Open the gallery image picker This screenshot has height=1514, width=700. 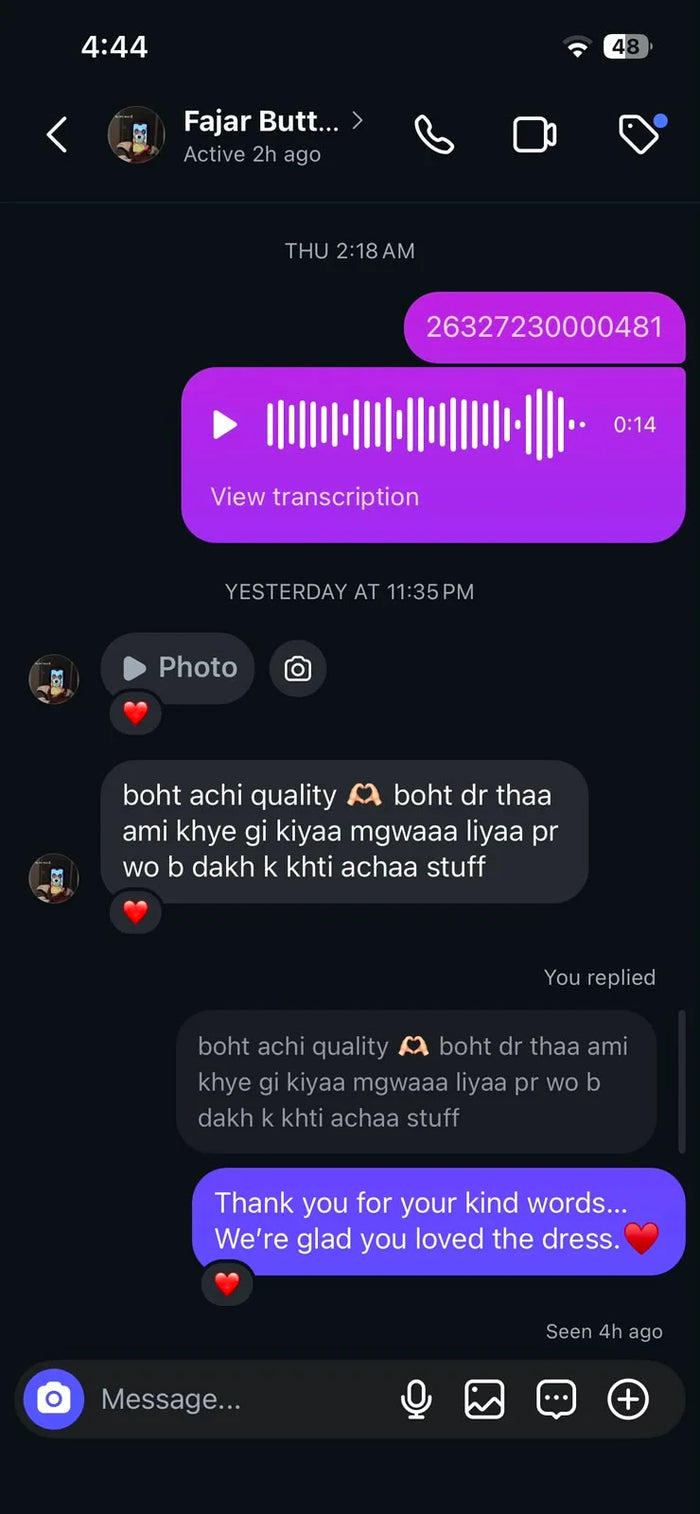coord(484,1399)
